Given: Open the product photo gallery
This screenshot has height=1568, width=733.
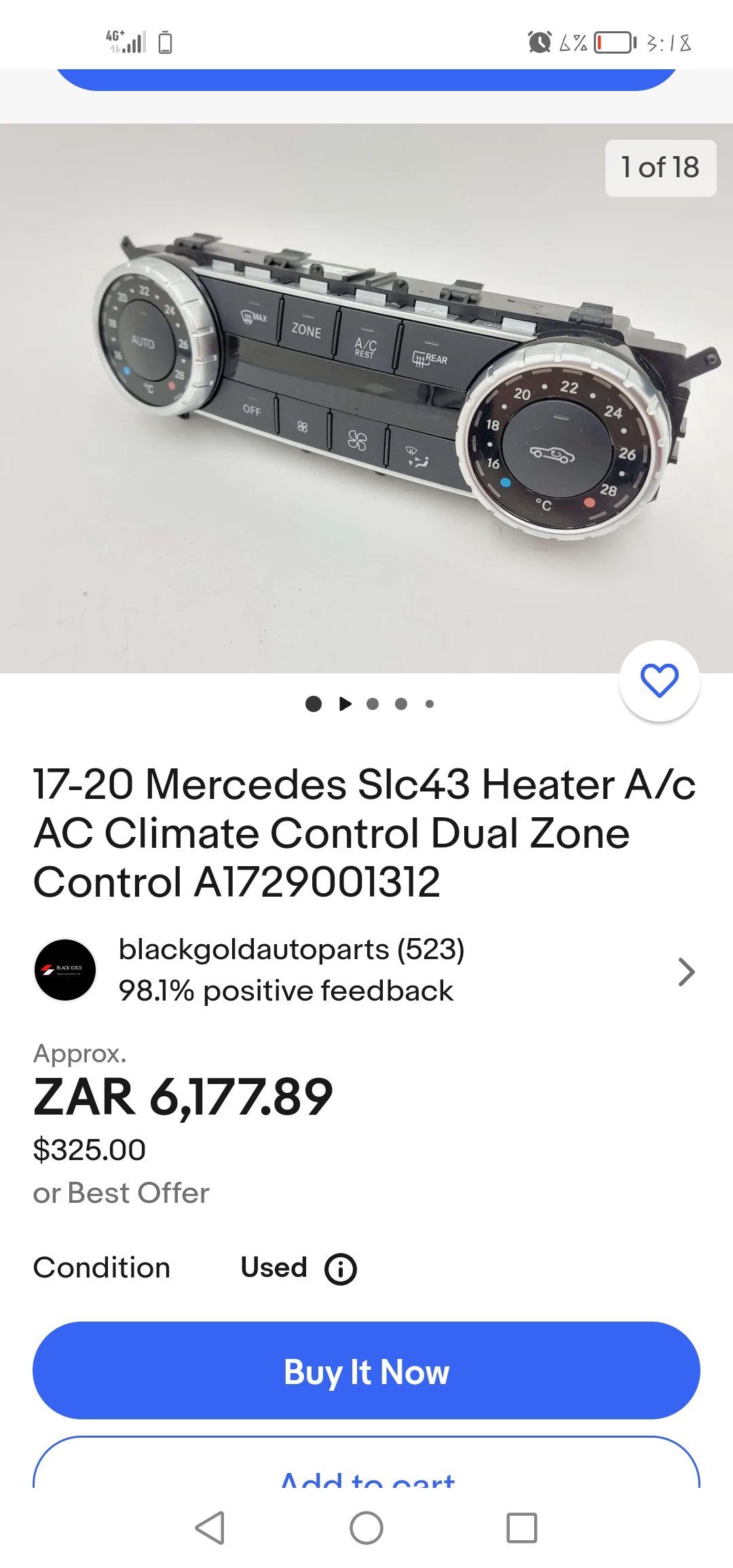Looking at the screenshot, I should click(x=366, y=398).
